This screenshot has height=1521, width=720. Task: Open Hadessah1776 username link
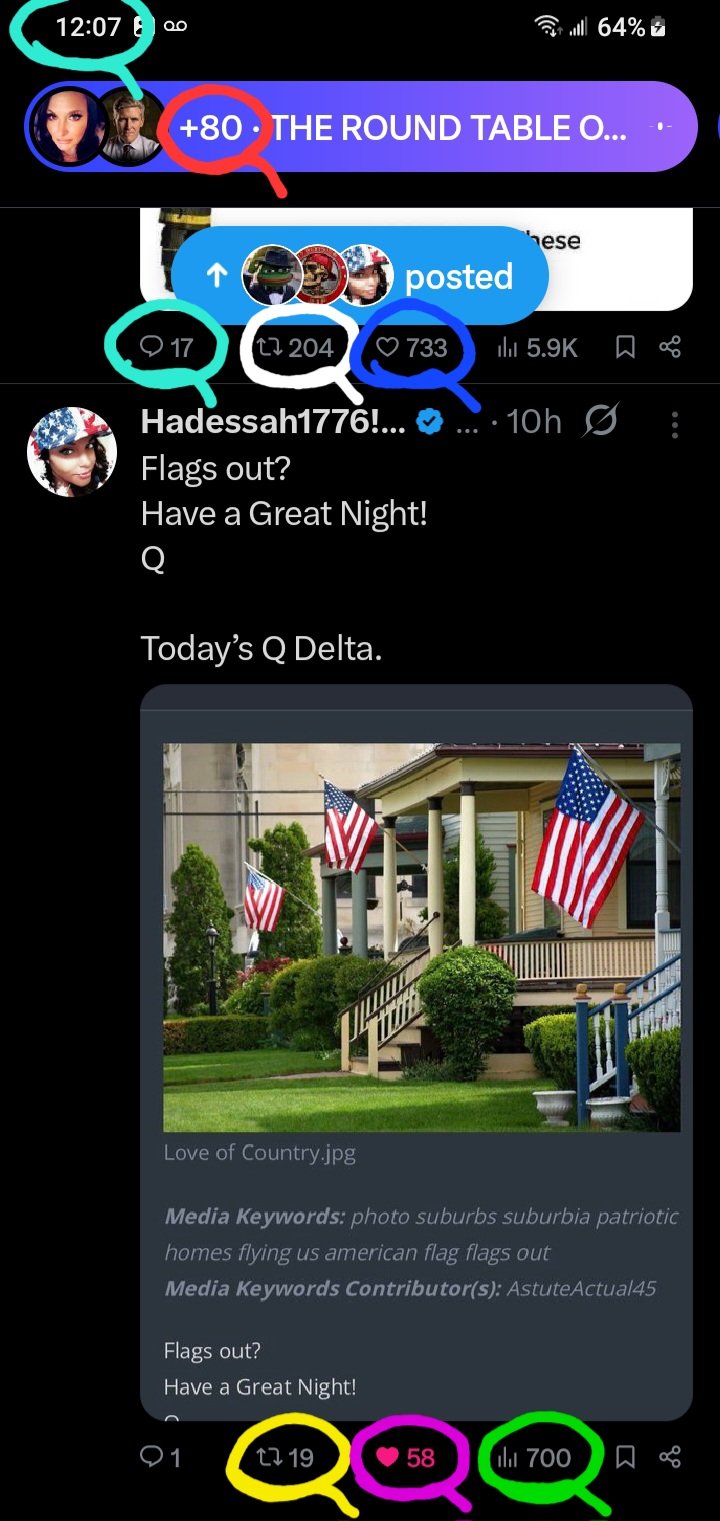273,422
